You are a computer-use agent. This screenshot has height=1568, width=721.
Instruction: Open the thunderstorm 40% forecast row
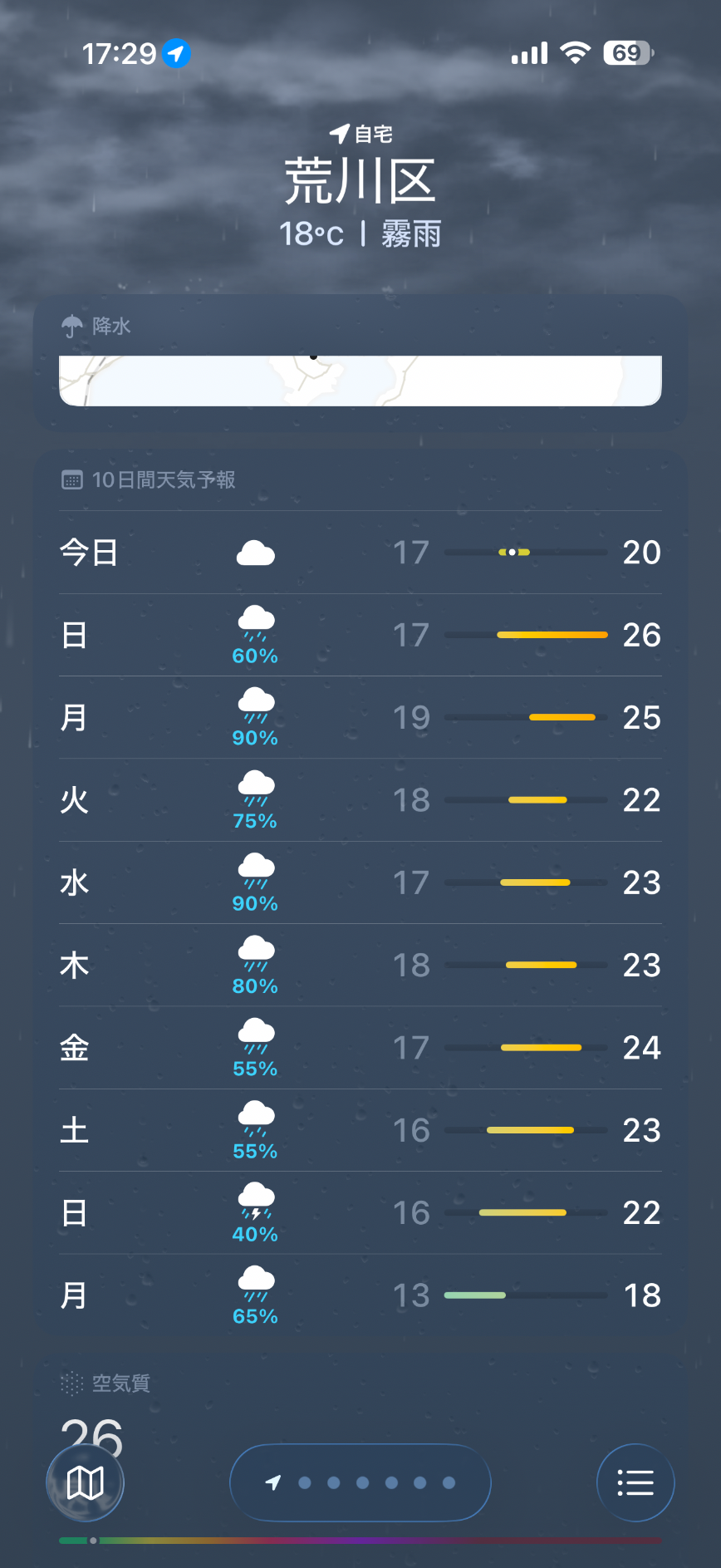coord(360,1212)
